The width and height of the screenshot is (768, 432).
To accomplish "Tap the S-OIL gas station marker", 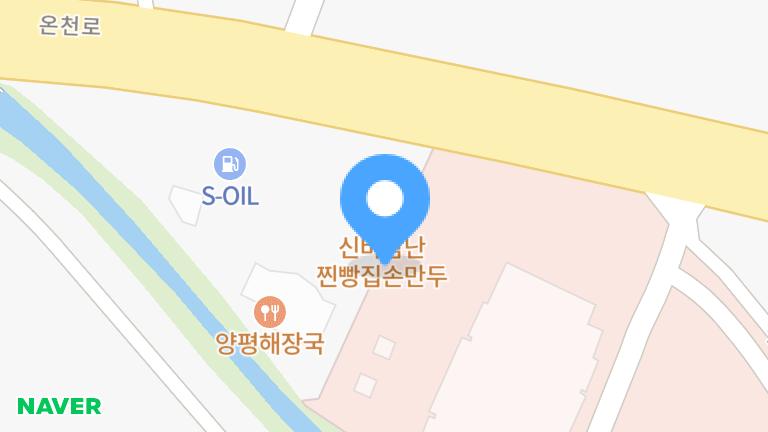I will coord(230,164).
